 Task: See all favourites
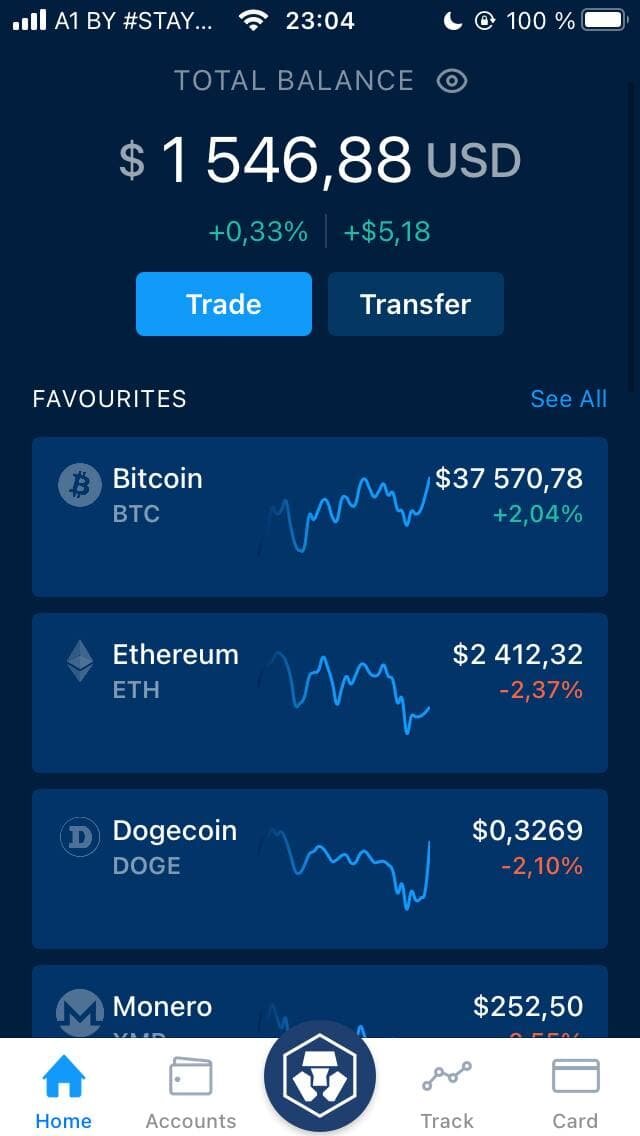(x=568, y=399)
